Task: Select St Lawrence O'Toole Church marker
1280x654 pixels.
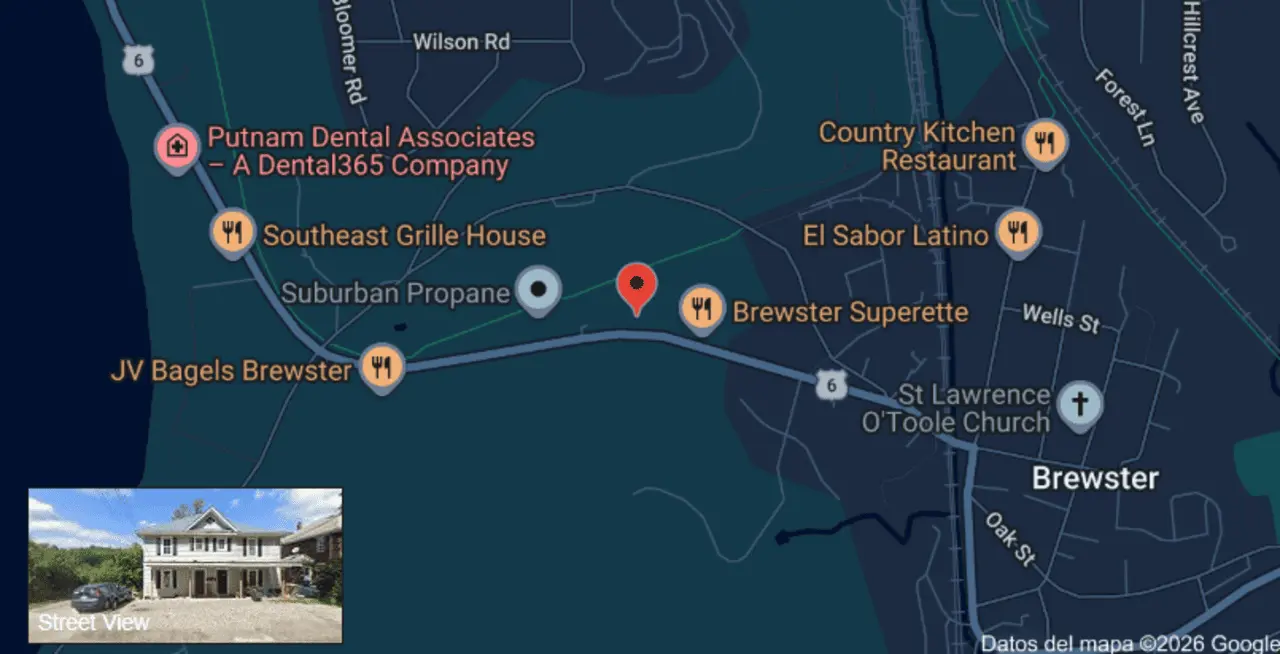Action: [x=1079, y=405]
